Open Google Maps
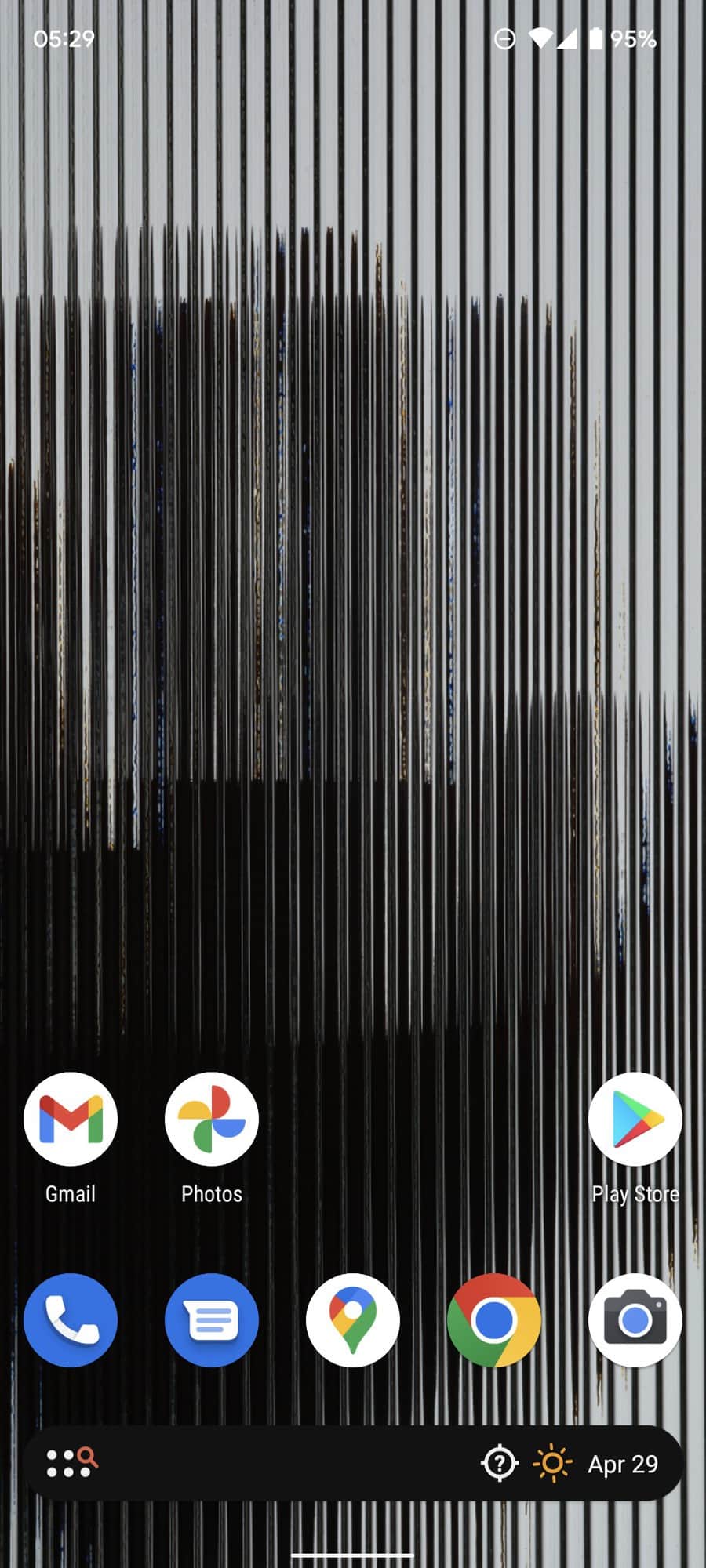This screenshot has height=1568, width=706. coord(353,1320)
